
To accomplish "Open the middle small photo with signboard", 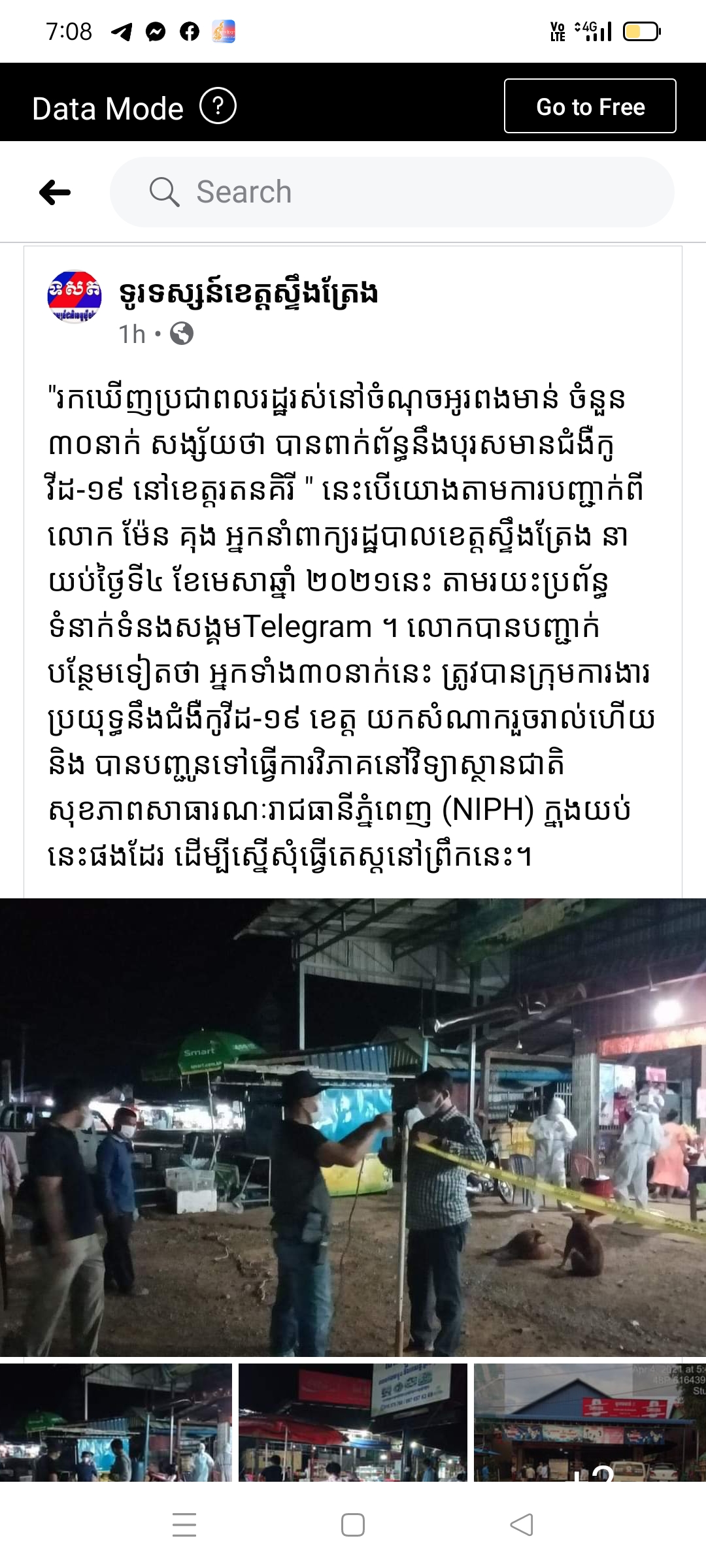I will tap(353, 1421).
